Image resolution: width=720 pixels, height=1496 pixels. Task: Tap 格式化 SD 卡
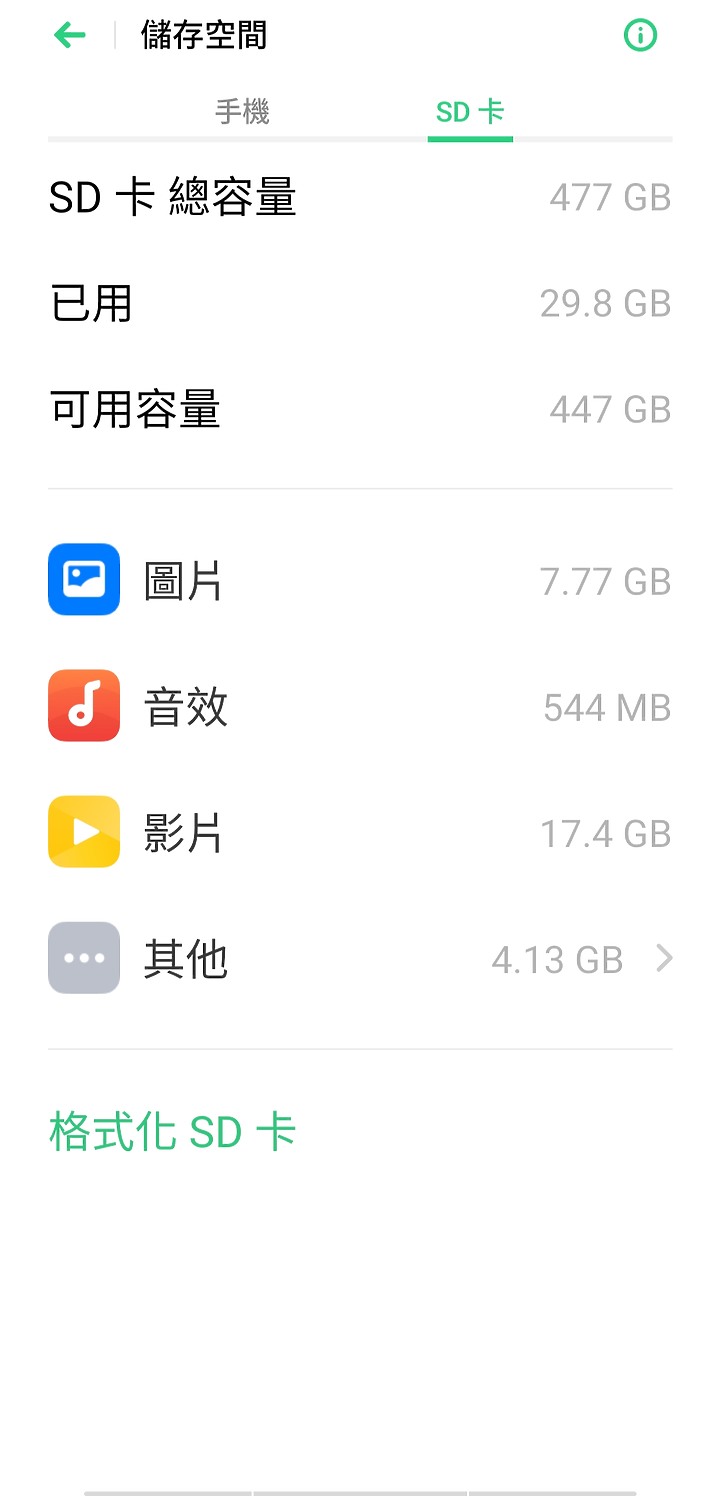(x=173, y=1132)
